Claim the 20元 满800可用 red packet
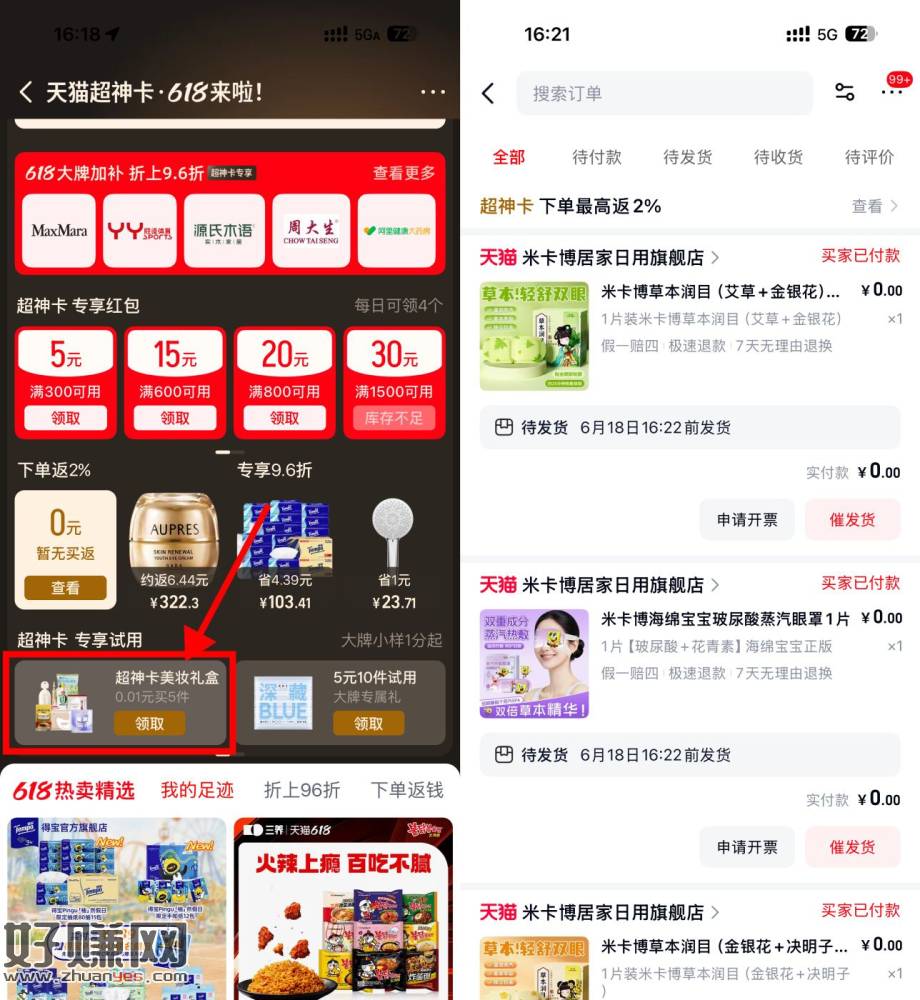 click(x=284, y=418)
